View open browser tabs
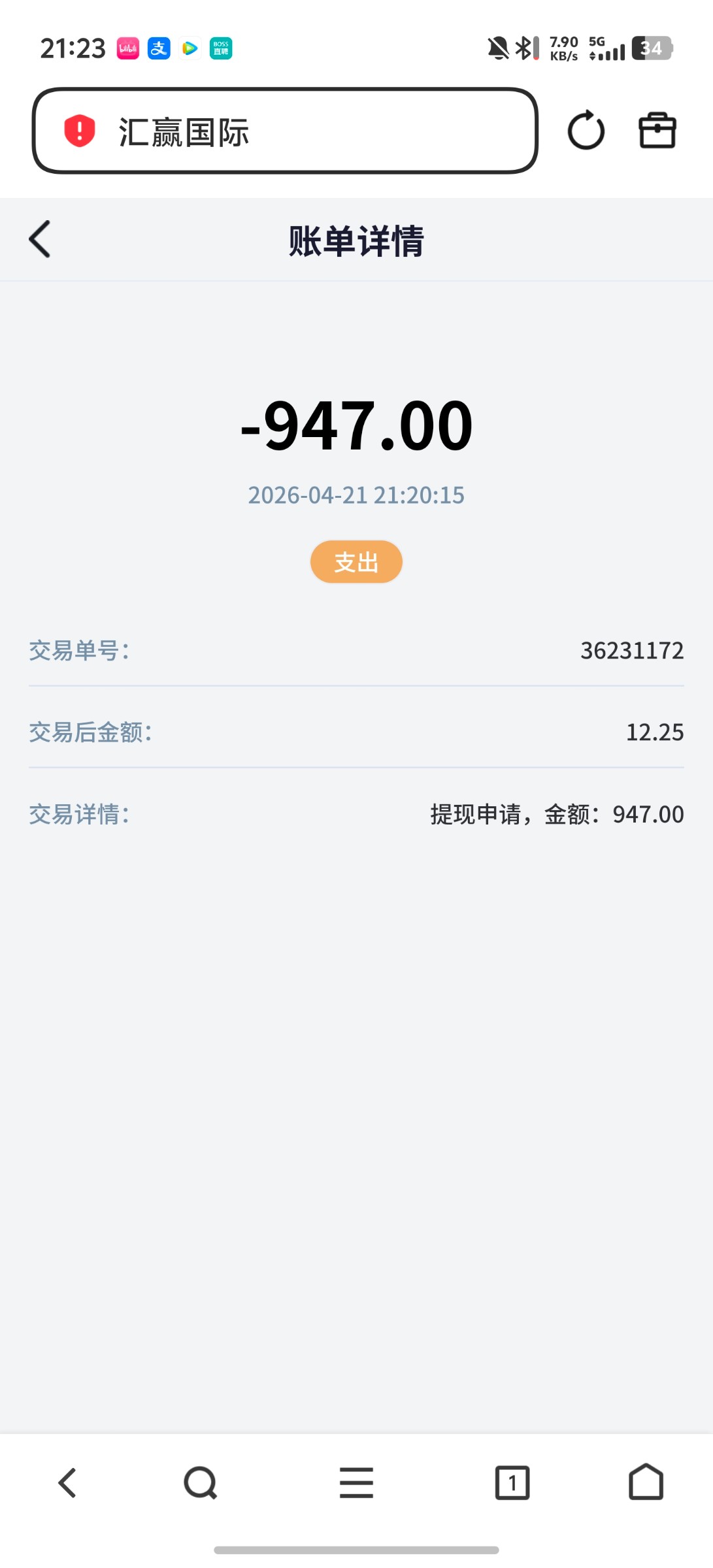Screen dimensions: 713x1568 512,1482
